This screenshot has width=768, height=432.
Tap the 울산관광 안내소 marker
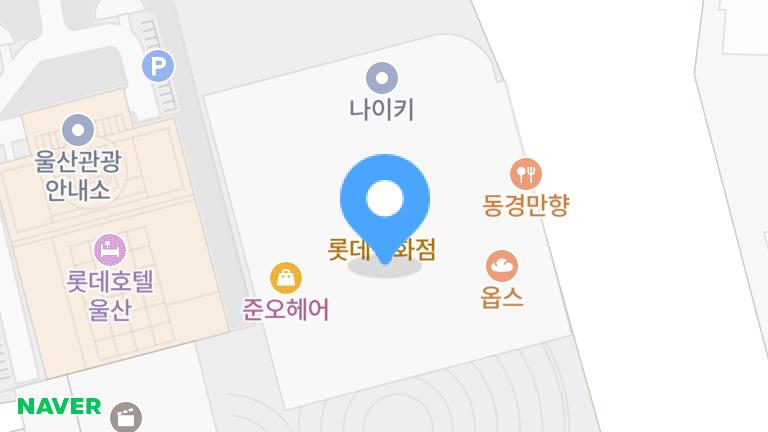tap(78, 130)
